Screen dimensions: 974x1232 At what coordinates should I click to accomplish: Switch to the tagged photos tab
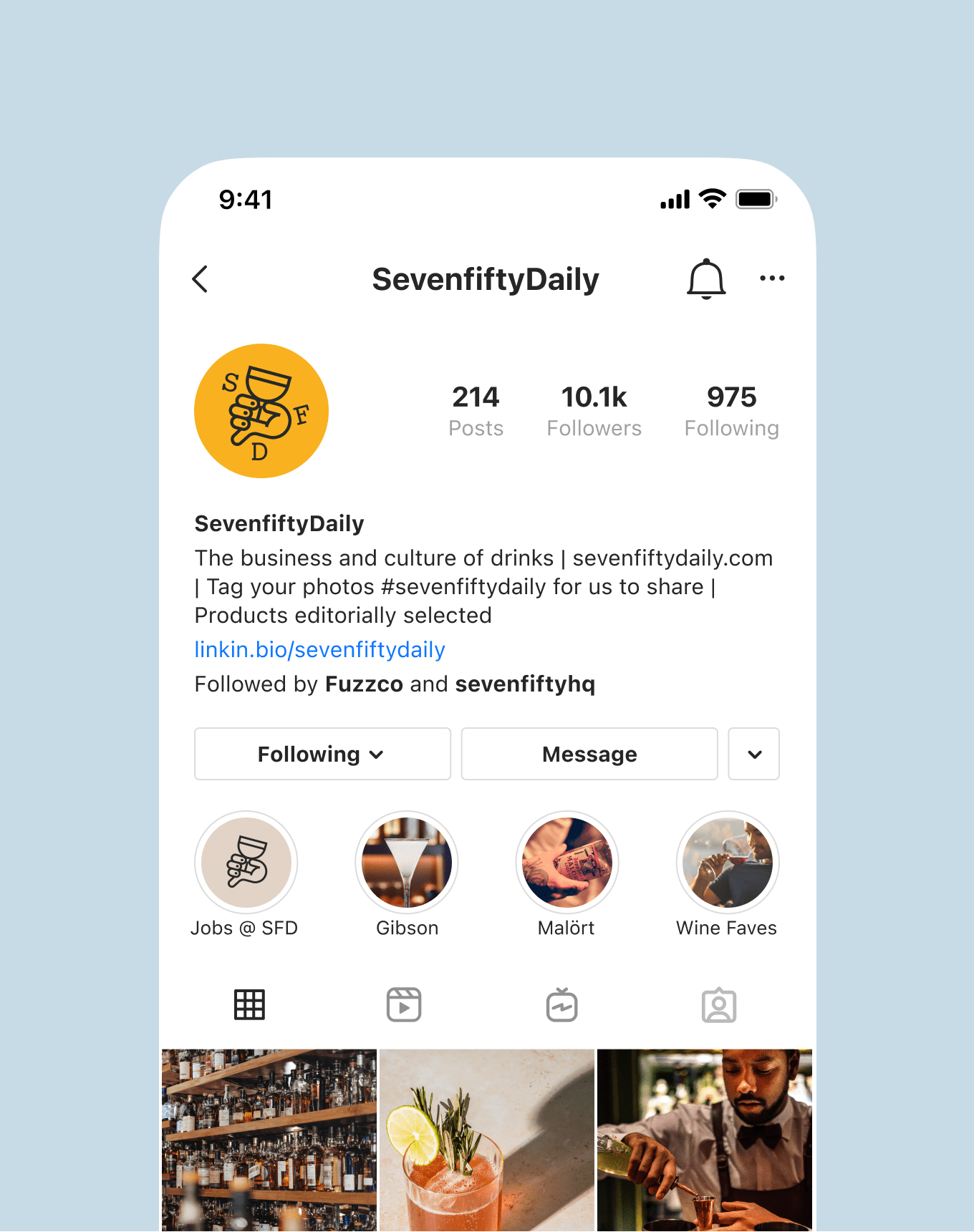tap(719, 1005)
